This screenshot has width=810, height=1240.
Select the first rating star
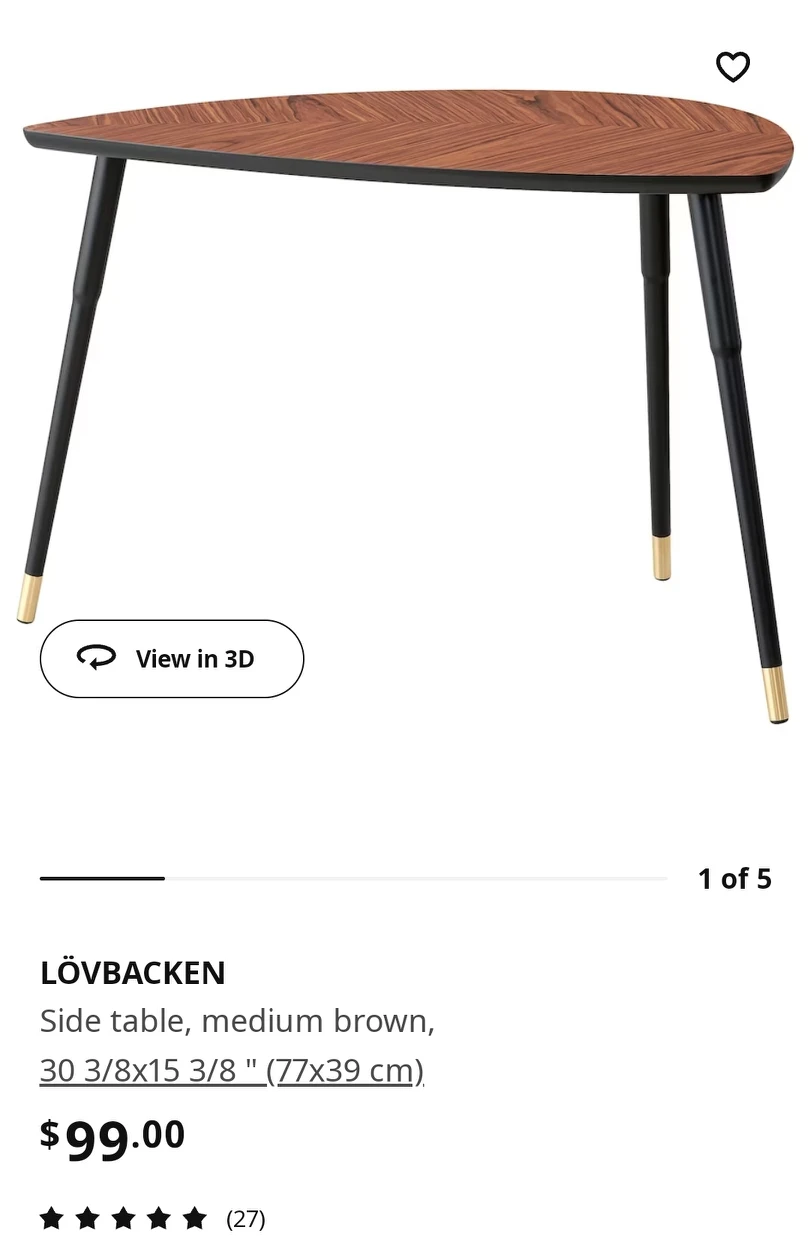tap(52, 1219)
